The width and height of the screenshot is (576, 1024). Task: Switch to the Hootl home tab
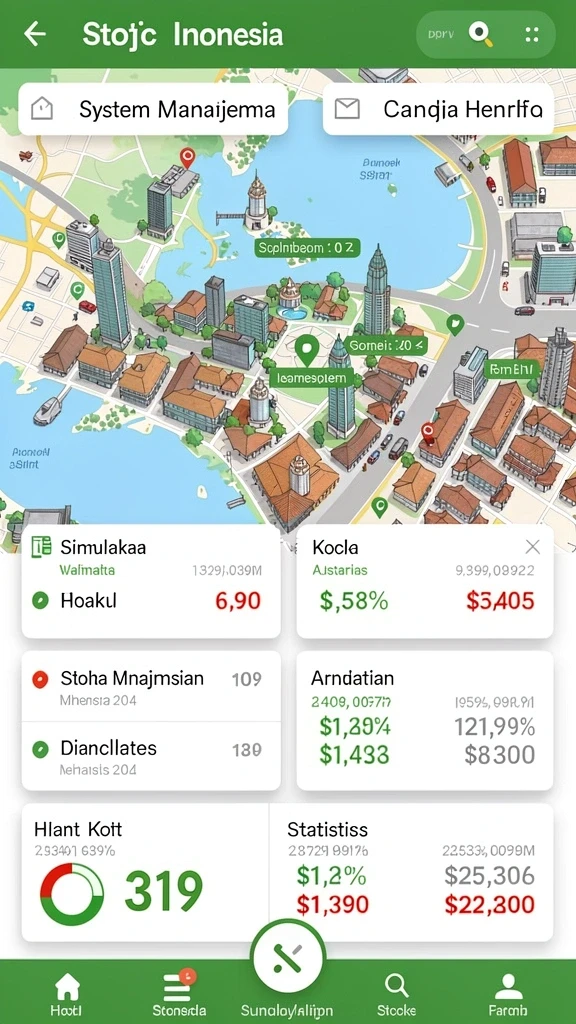[67, 994]
